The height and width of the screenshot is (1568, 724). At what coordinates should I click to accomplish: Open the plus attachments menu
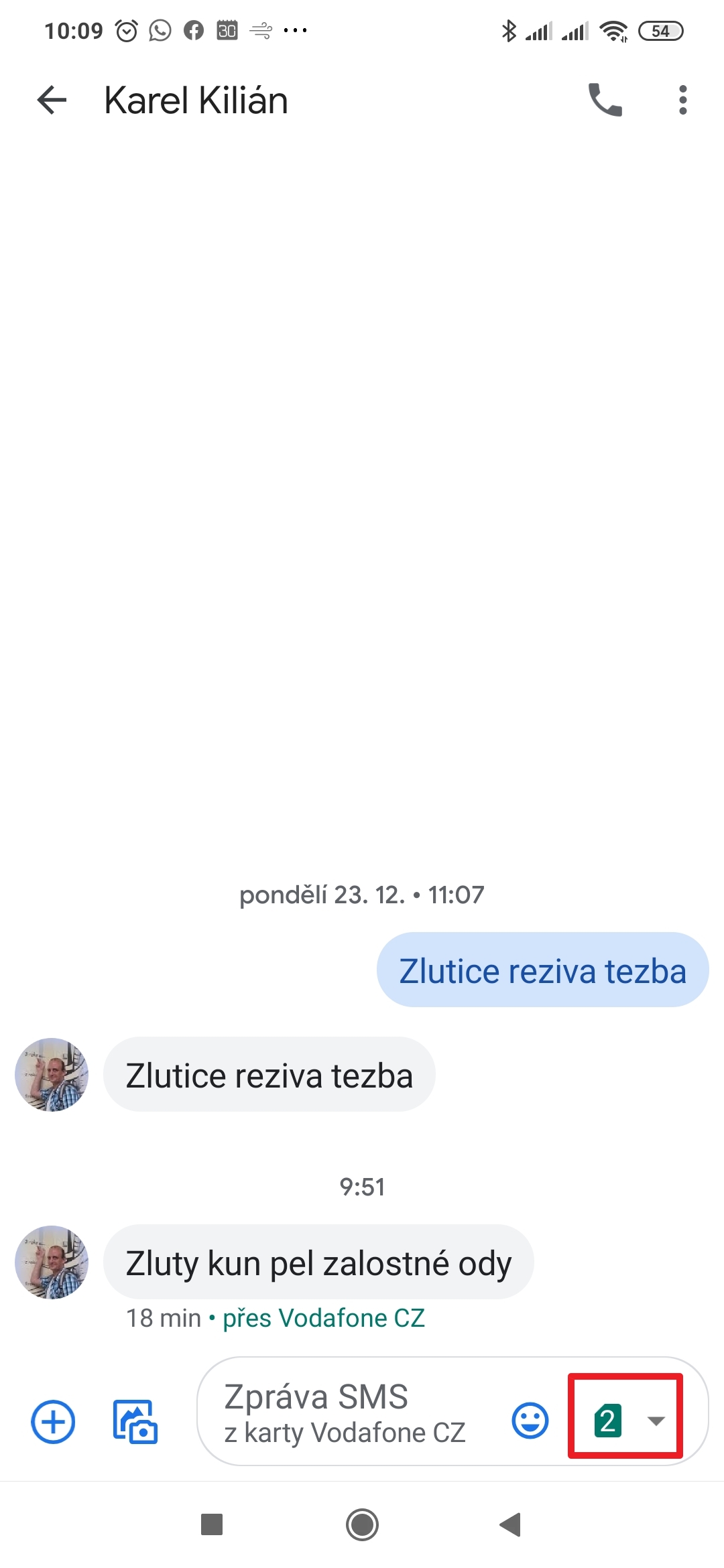click(x=53, y=1421)
